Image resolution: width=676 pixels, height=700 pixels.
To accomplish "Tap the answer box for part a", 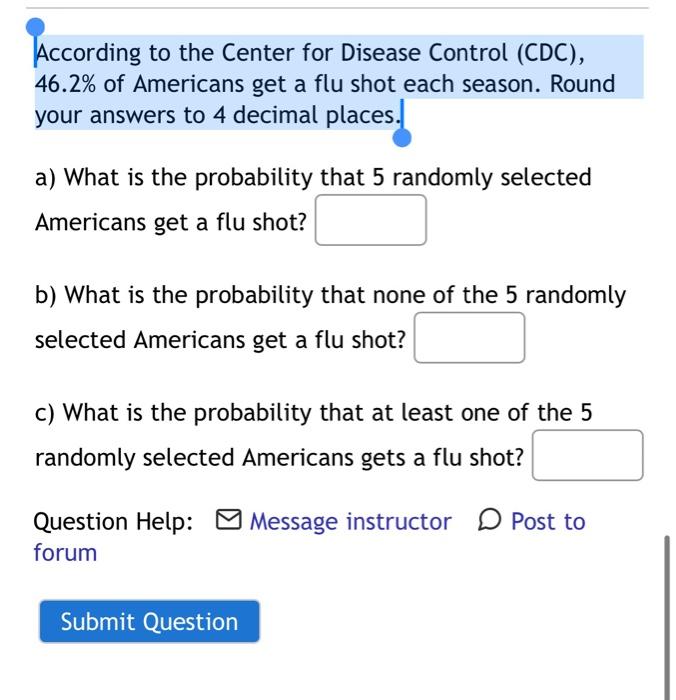I will 371,221.
